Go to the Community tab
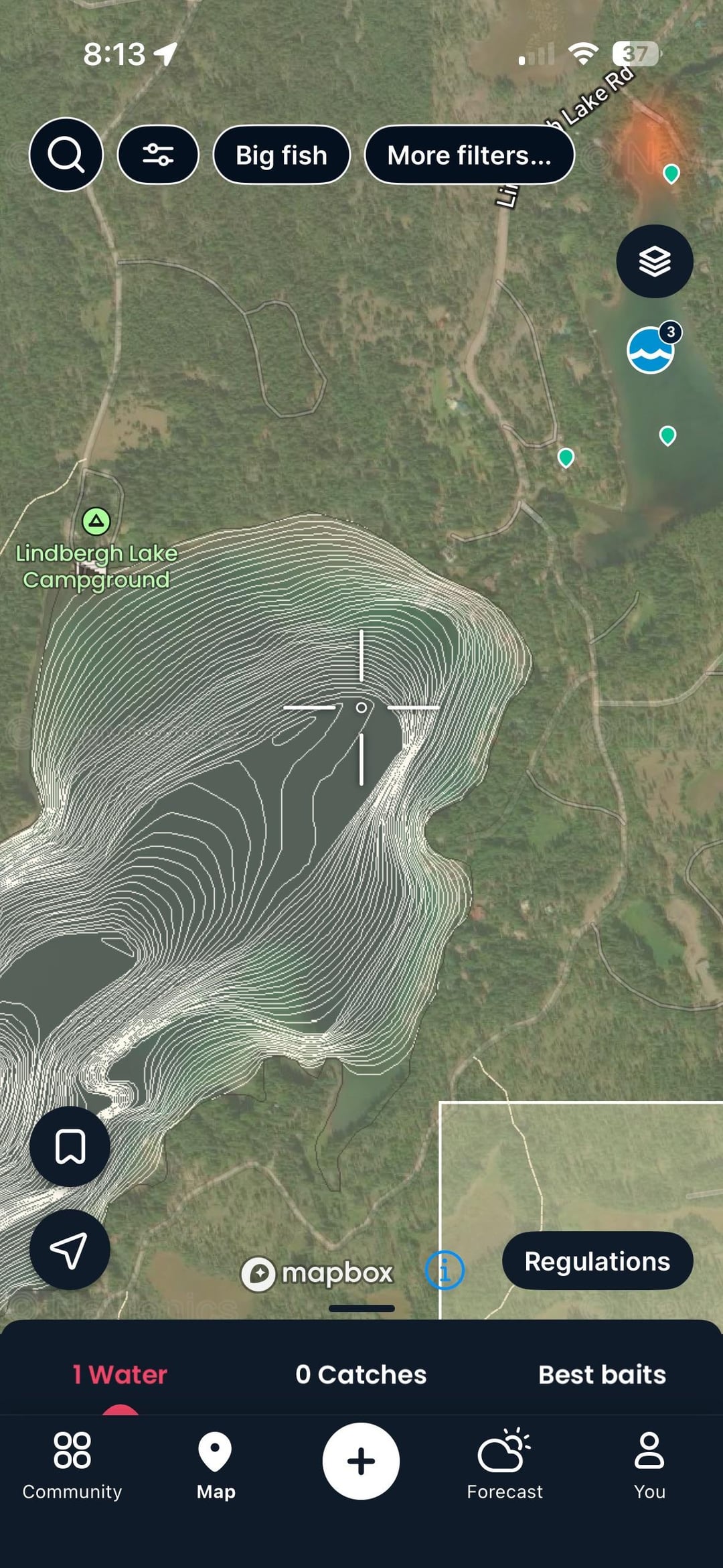Viewport: 723px width, 1568px height. (72, 1464)
